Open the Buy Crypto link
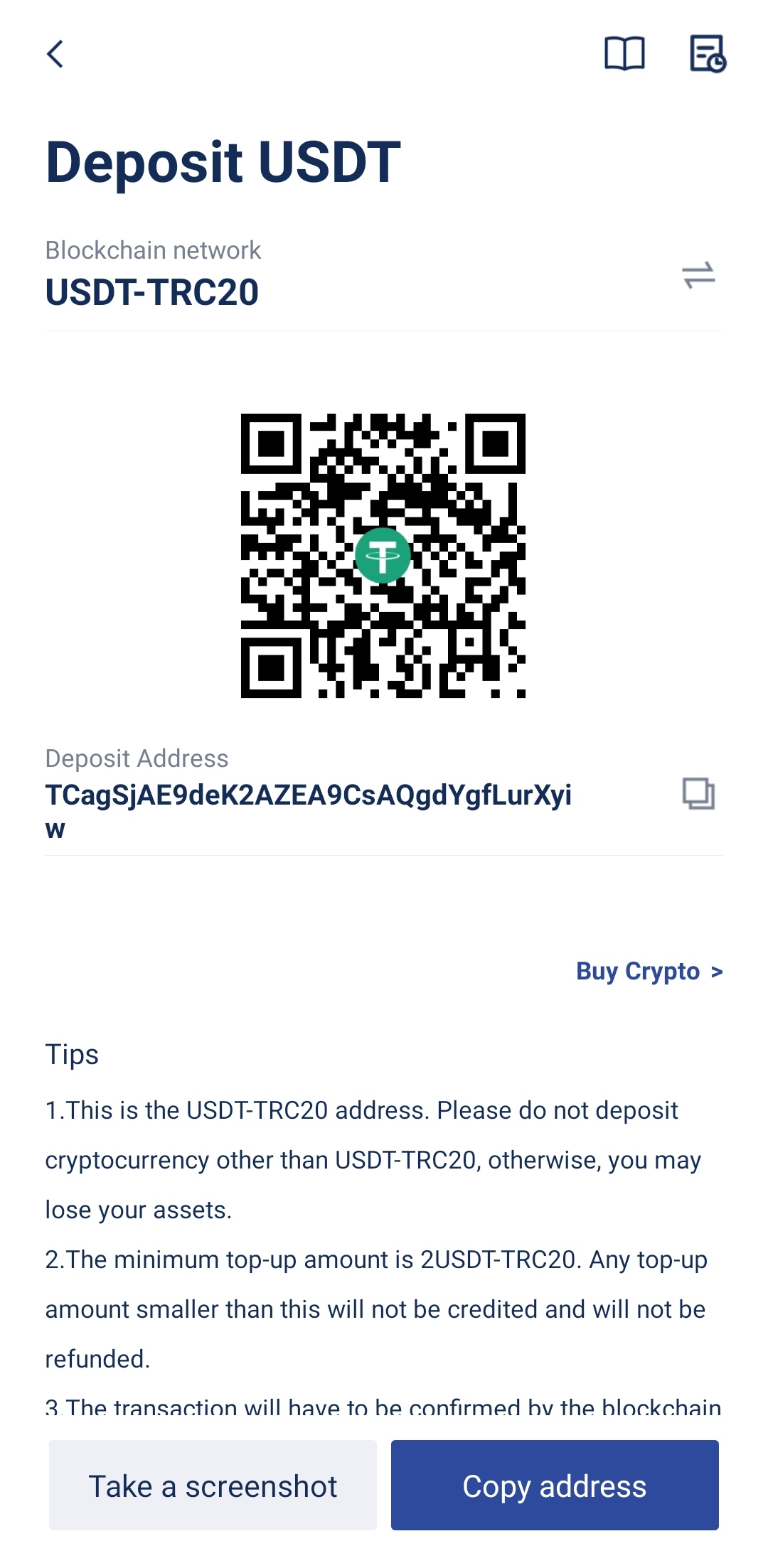 pos(649,971)
